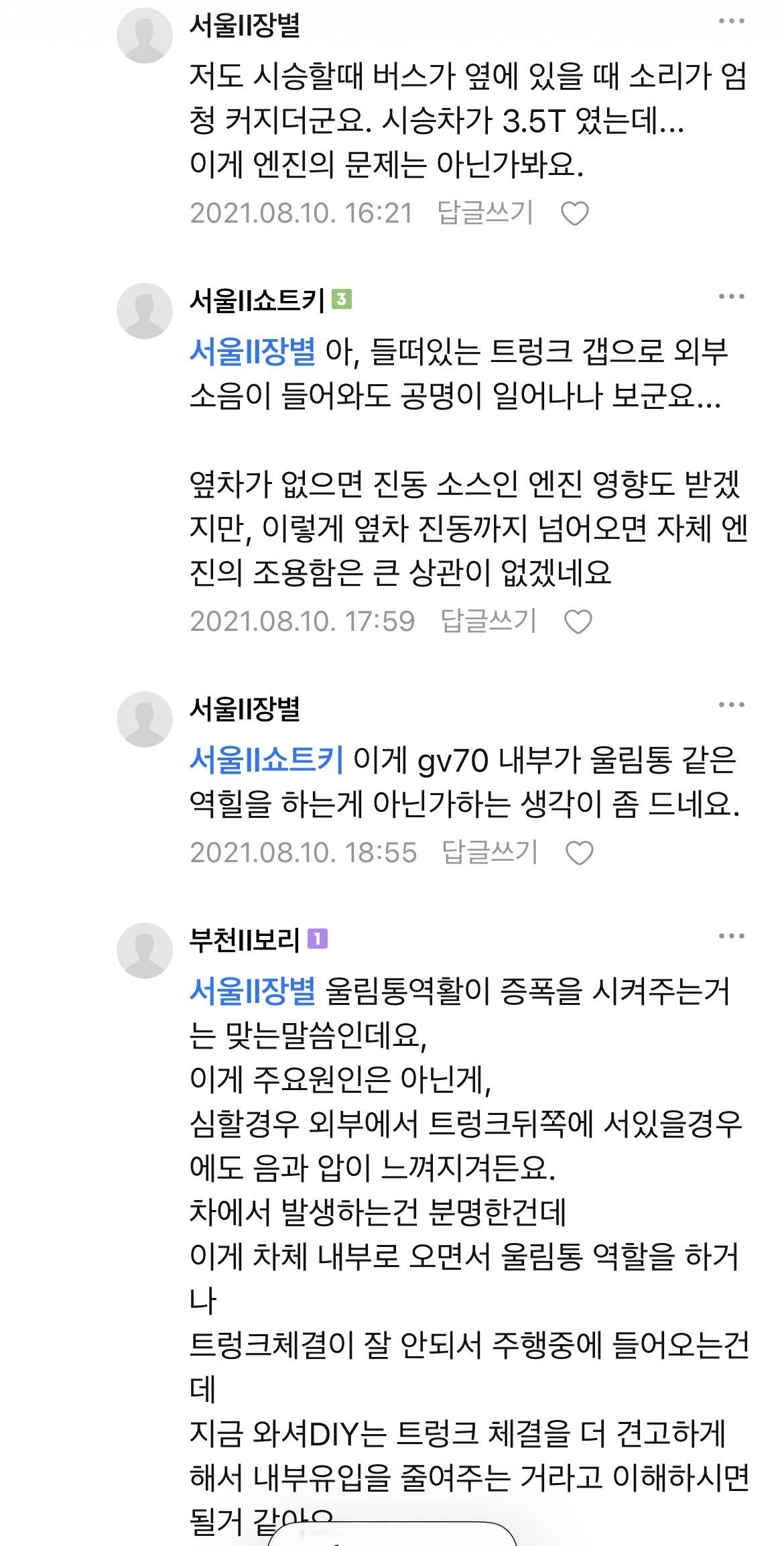Heart the comment posted at 18:55
The width and height of the screenshot is (784, 1546).
[579, 853]
